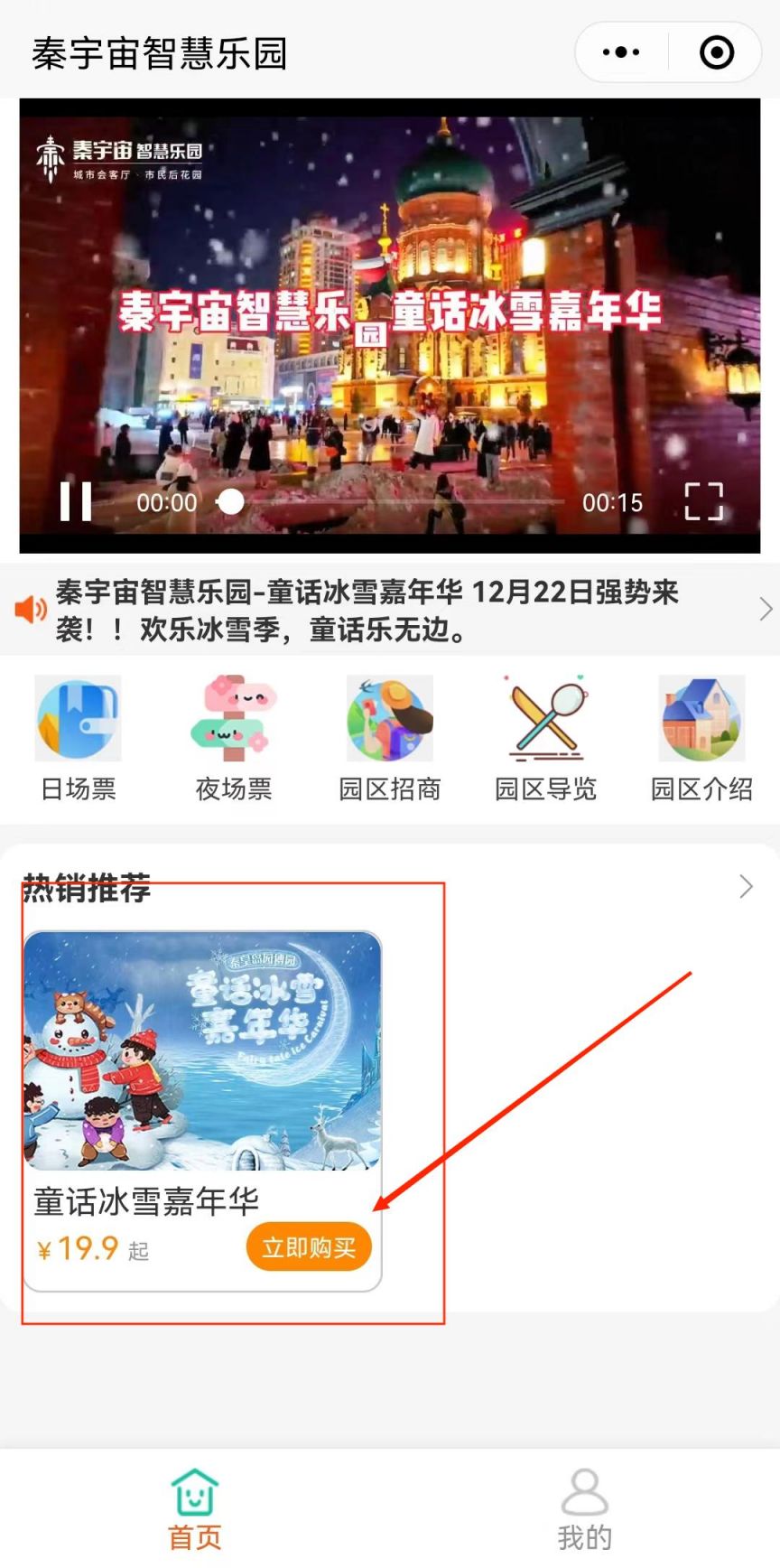Pause the promotional video

(77, 502)
